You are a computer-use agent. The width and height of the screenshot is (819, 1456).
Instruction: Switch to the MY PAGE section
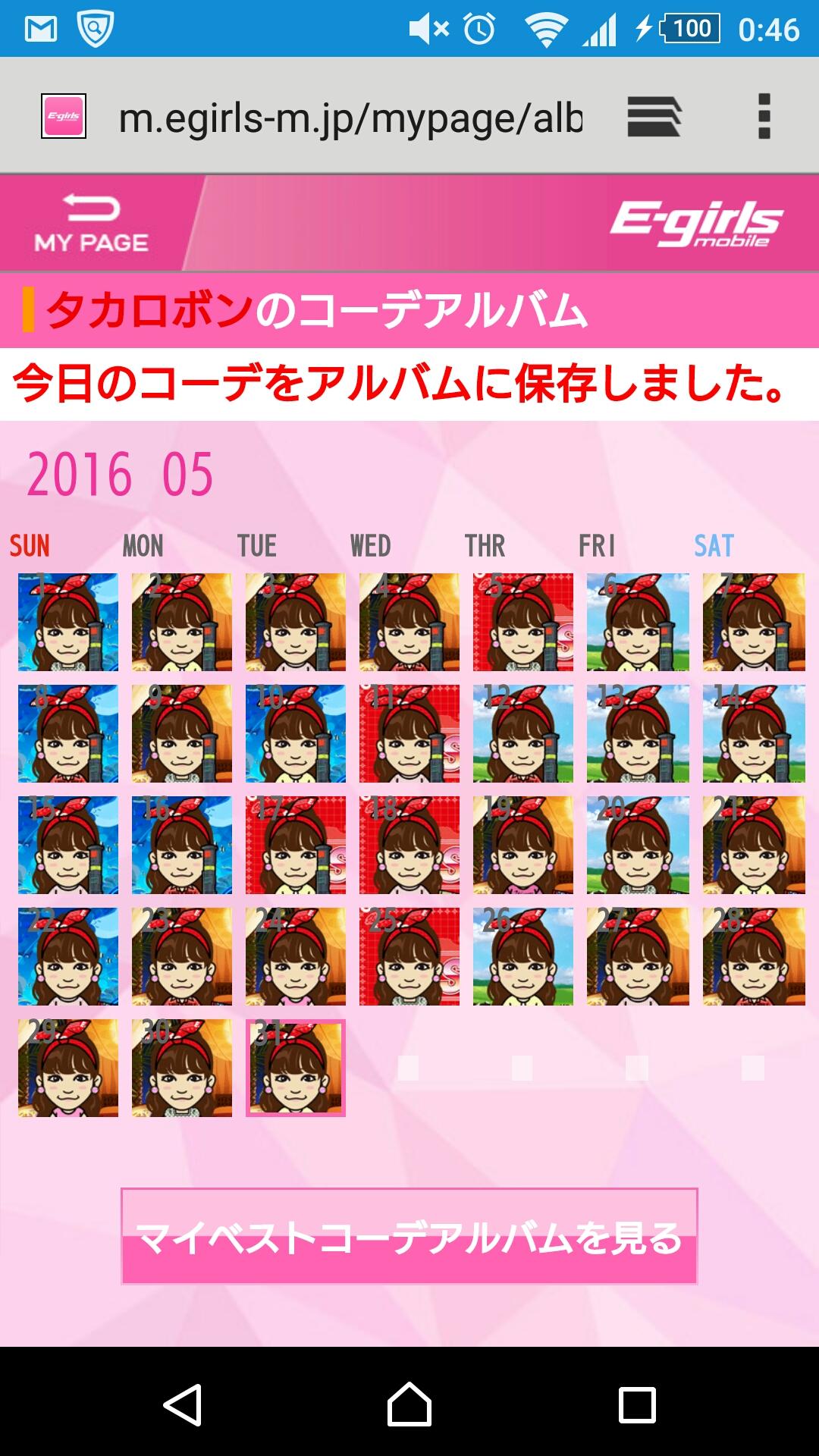(x=89, y=224)
